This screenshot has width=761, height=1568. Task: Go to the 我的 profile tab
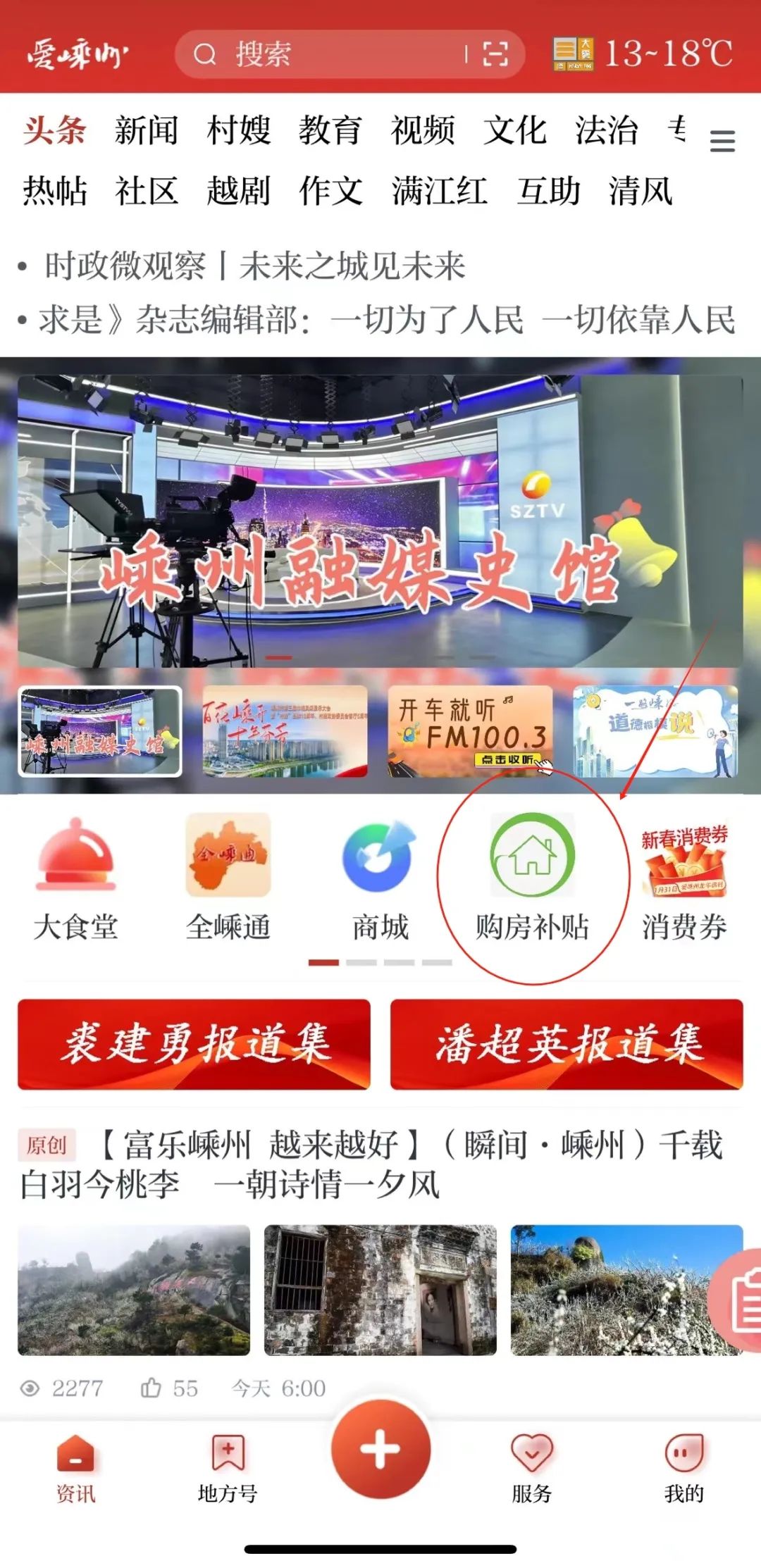coord(683,1469)
